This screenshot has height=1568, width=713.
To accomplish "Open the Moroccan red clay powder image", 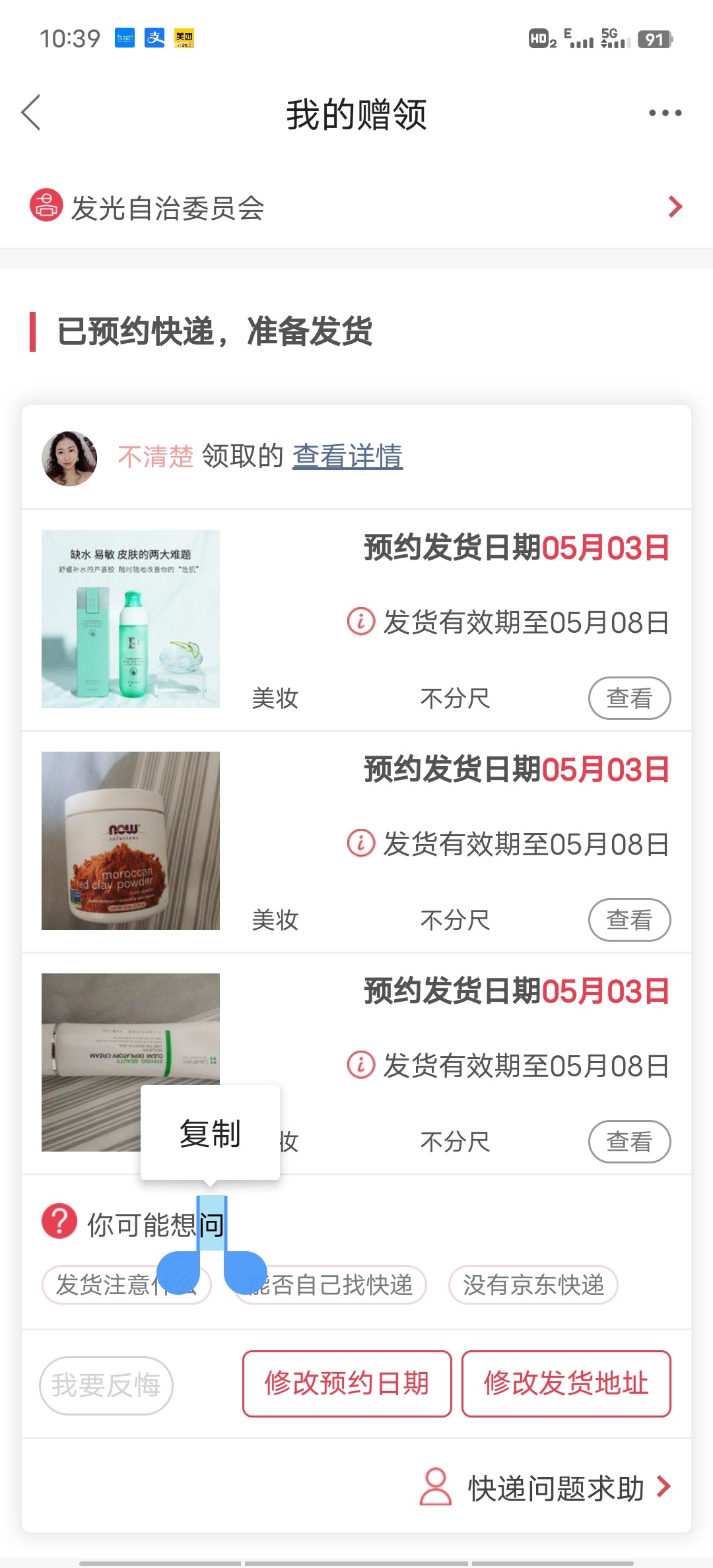I will pyautogui.click(x=131, y=840).
